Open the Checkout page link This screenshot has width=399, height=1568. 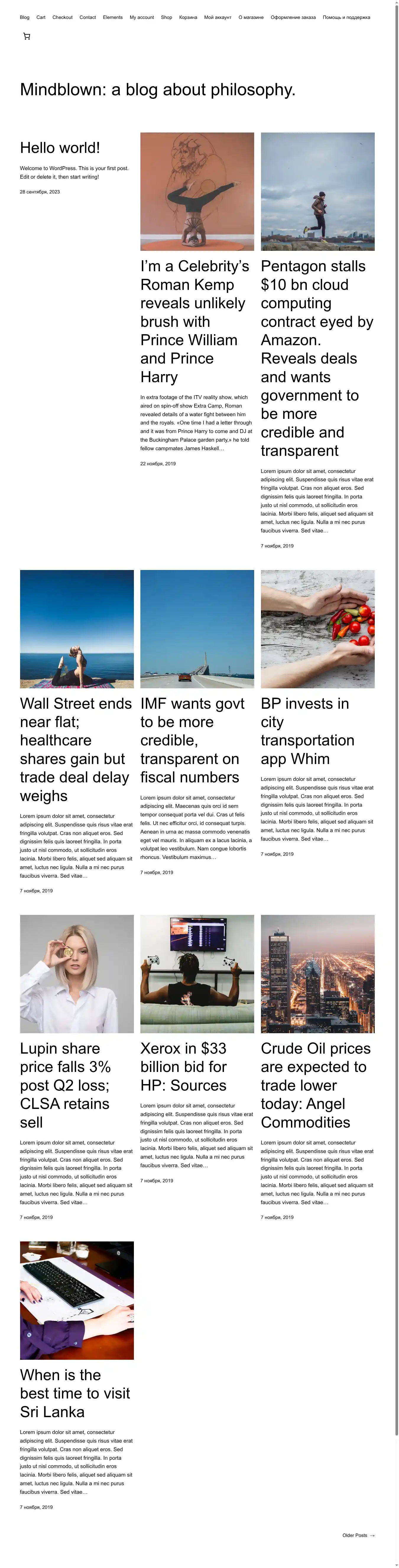[62, 18]
